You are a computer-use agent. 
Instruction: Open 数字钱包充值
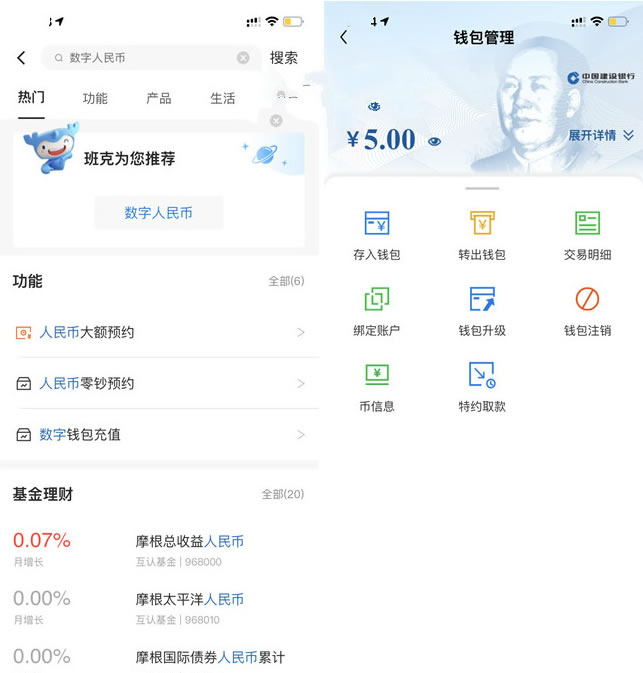click(x=160, y=434)
